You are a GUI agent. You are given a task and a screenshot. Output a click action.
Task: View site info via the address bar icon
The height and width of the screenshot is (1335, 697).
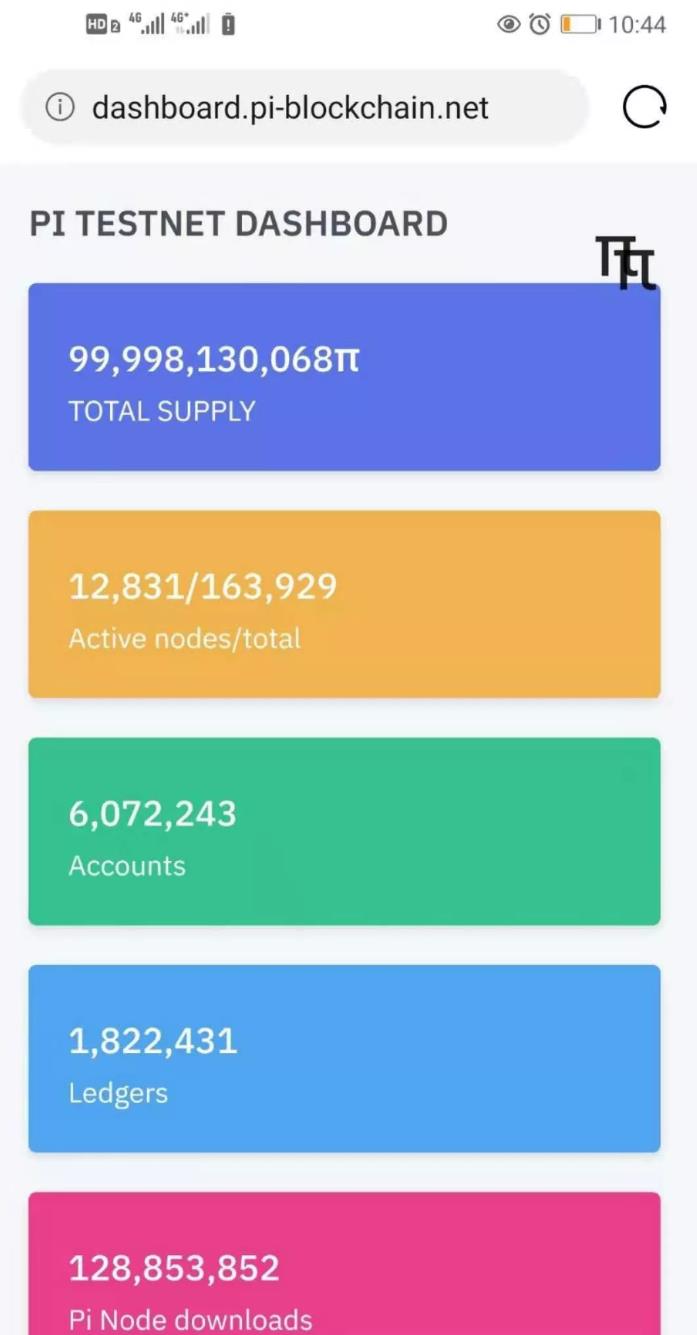click(60, 107)
